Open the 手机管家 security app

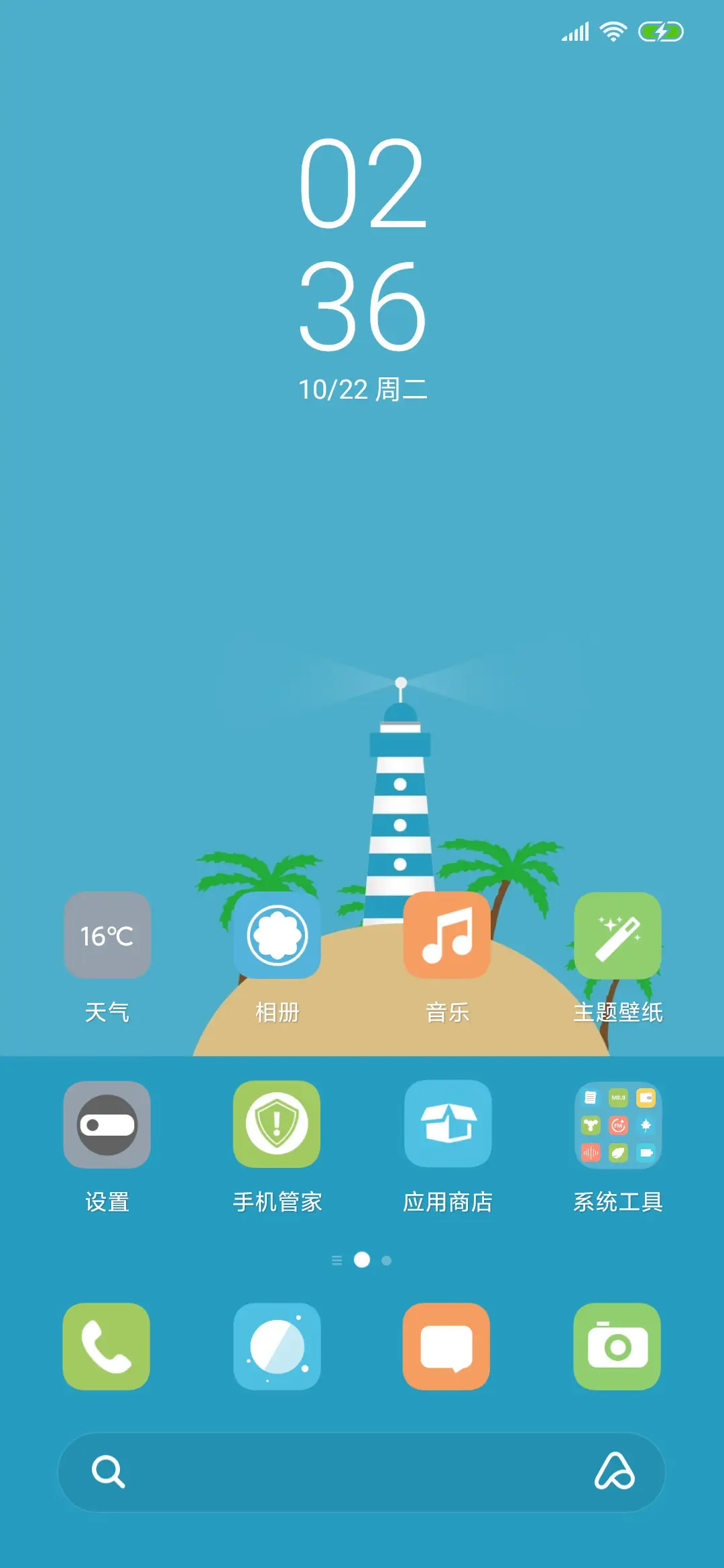pos(277,1124)
